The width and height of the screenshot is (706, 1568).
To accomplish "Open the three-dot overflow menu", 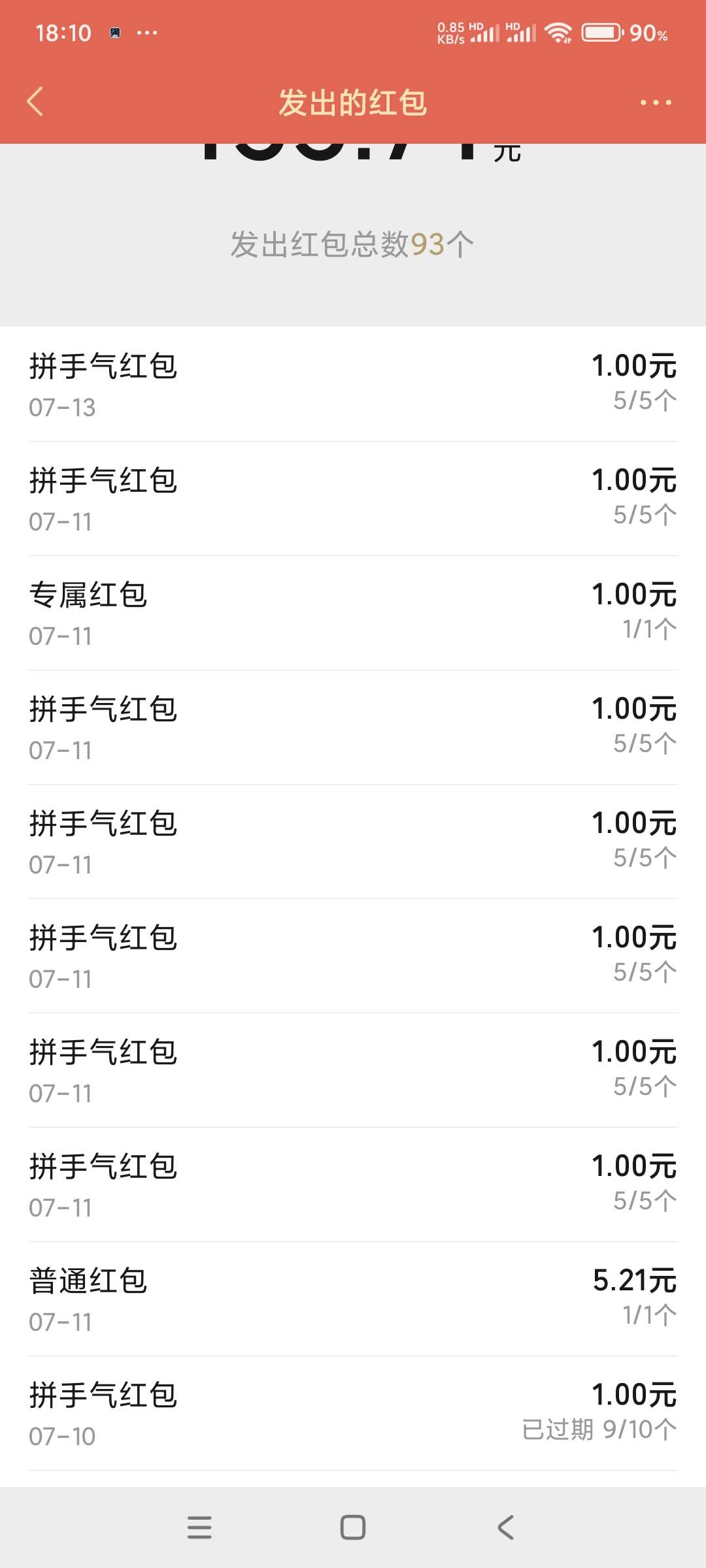I will [x=656, y=103].
